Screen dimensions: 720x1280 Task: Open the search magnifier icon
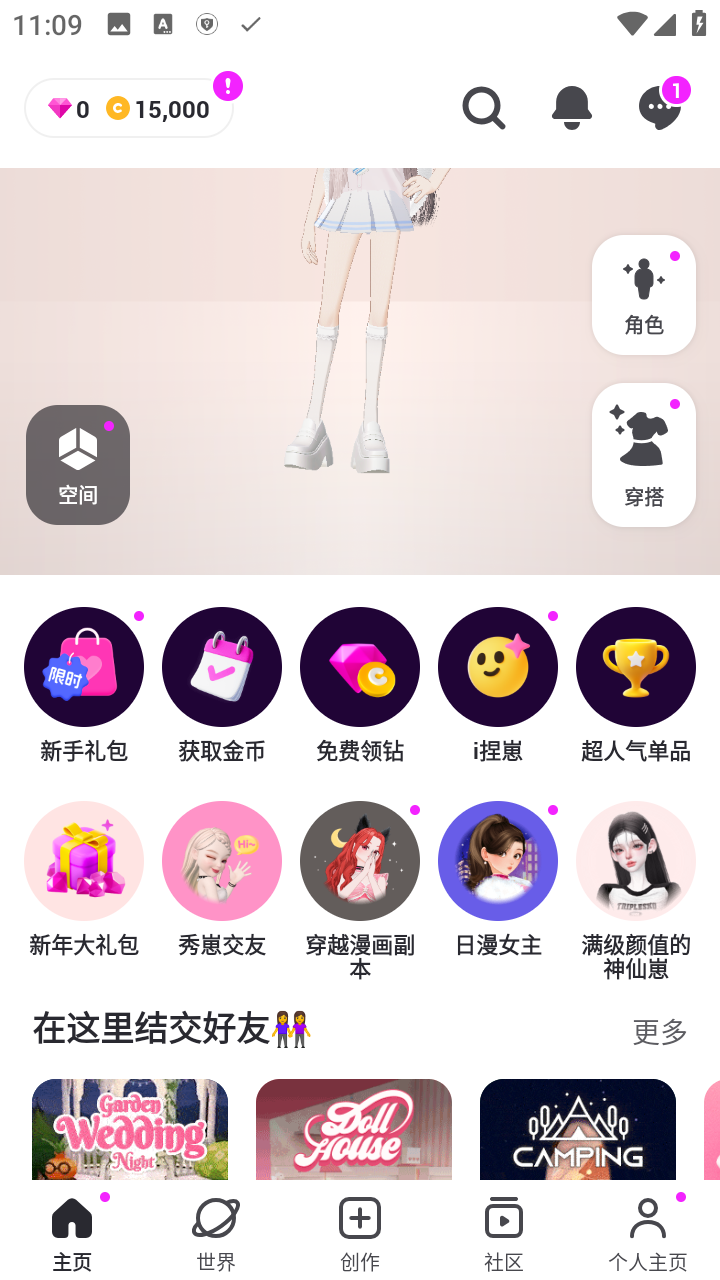pyautogui.click(x=484, y=107)
